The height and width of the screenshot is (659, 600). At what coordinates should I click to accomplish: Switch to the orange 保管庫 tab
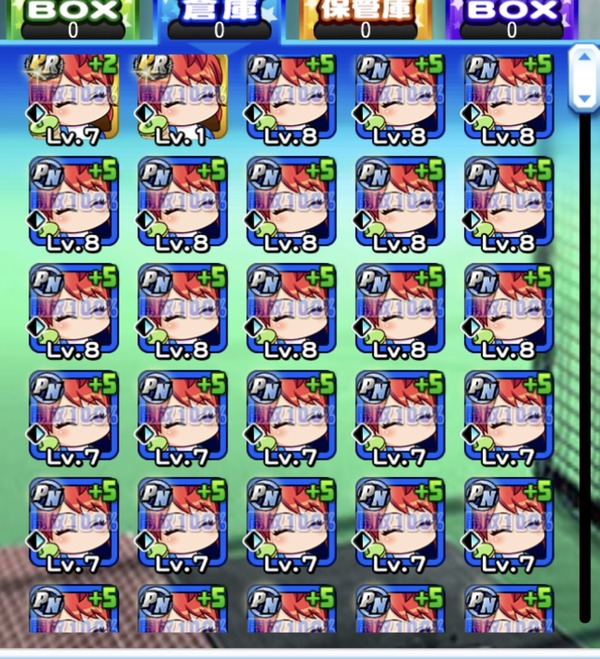[364, 17]
